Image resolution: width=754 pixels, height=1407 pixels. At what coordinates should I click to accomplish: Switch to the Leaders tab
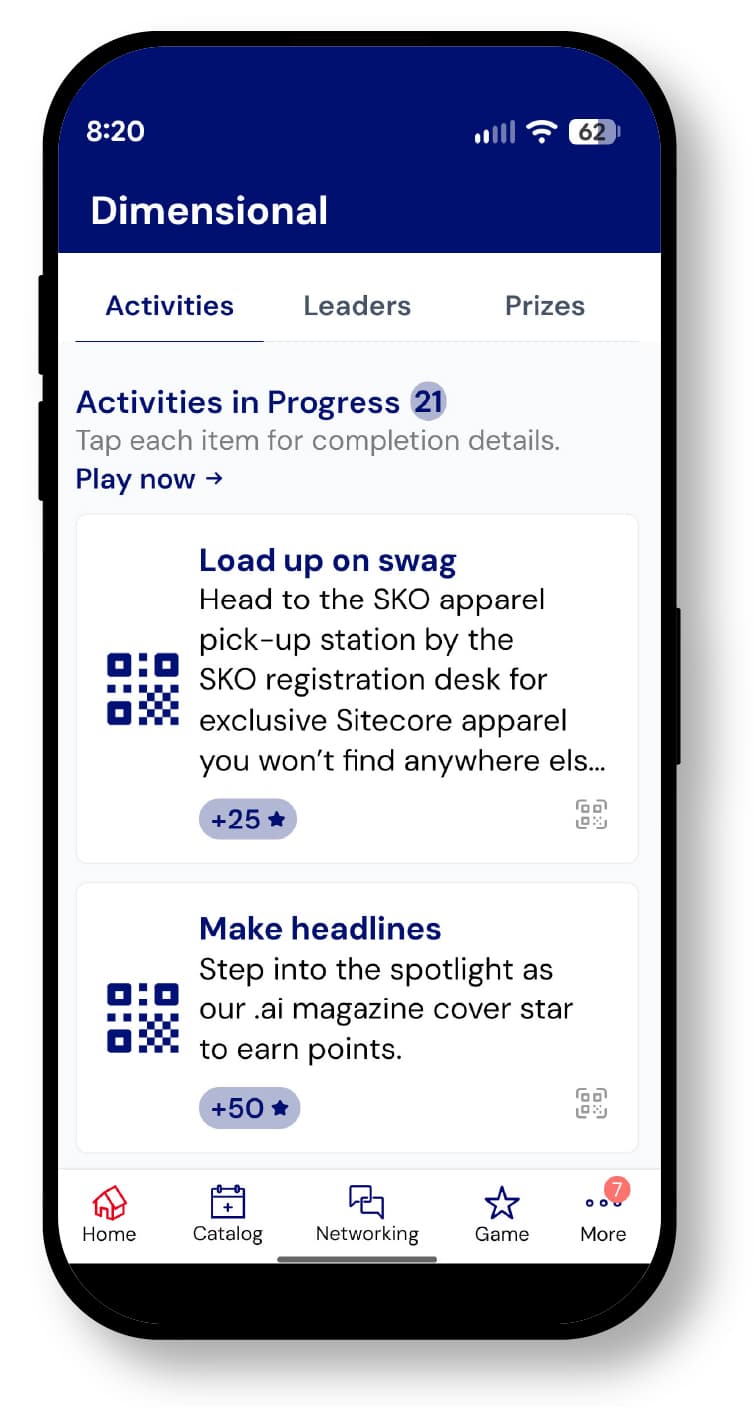tap(357, 306)
